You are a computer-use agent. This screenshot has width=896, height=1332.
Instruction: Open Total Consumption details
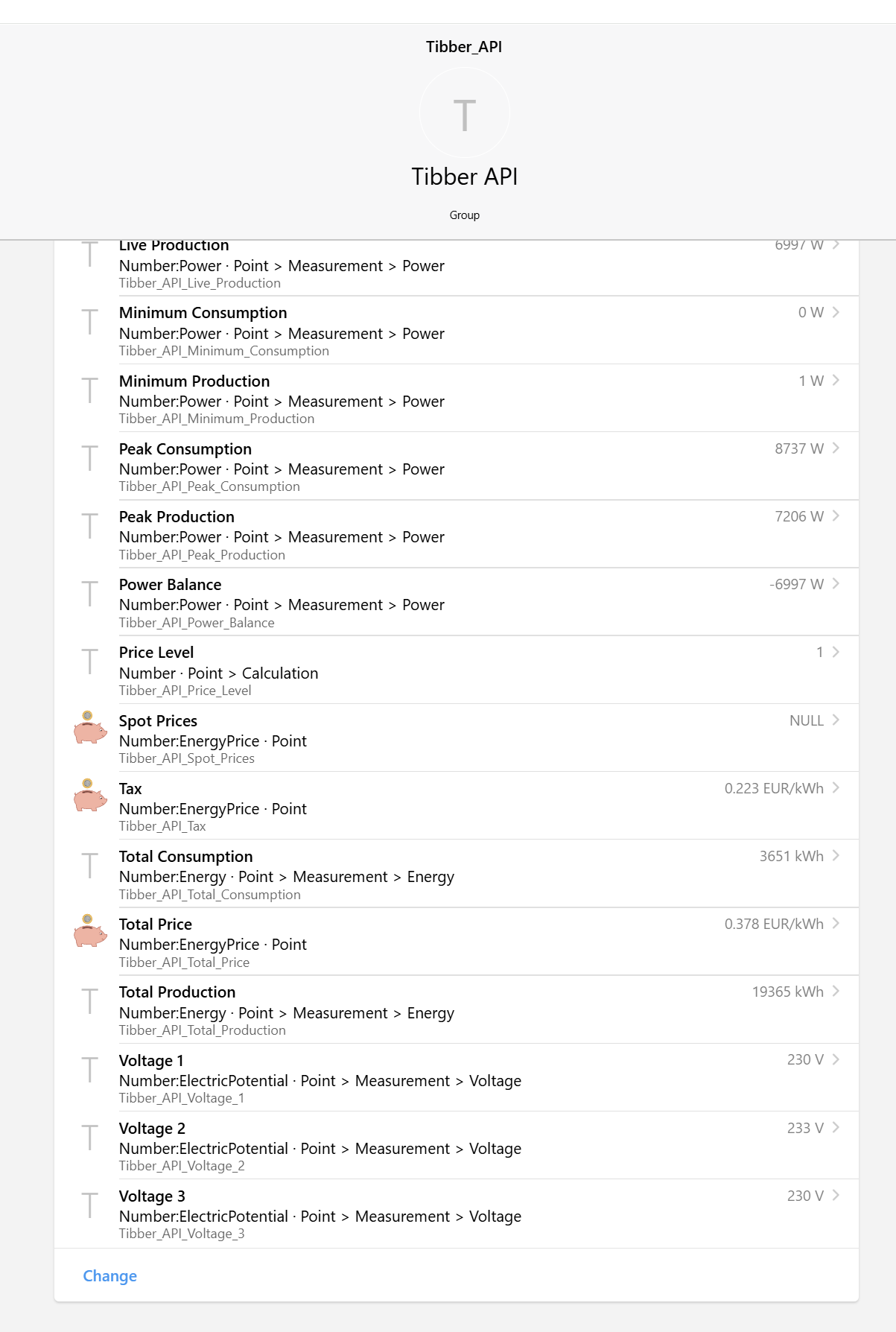point(456,873)
